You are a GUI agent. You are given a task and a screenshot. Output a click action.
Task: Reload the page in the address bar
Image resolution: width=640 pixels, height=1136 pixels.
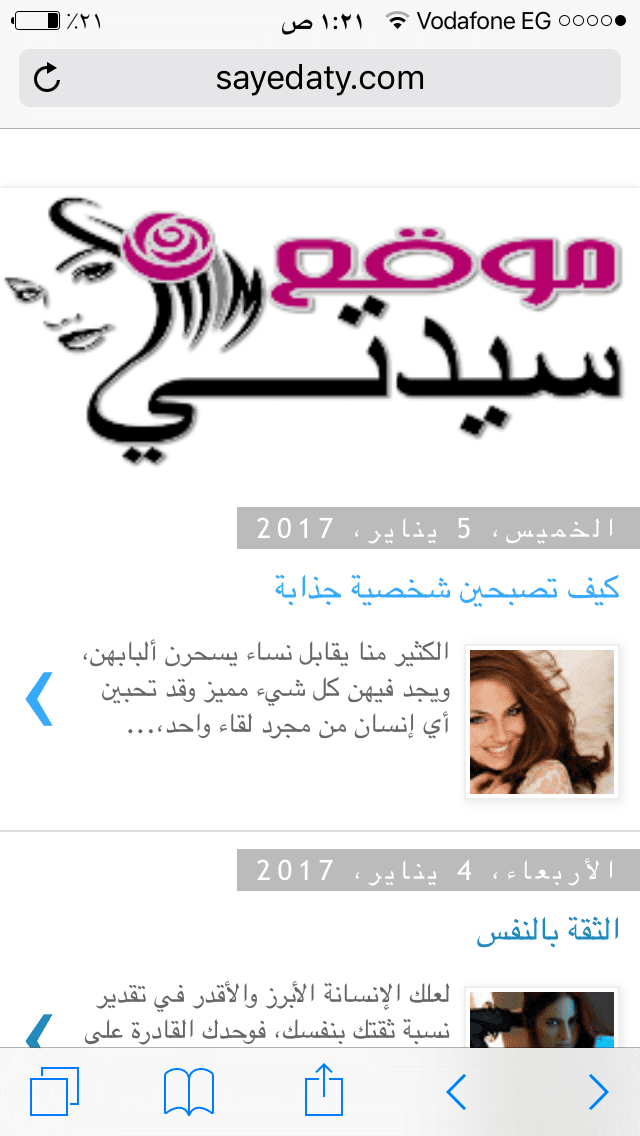47,78
